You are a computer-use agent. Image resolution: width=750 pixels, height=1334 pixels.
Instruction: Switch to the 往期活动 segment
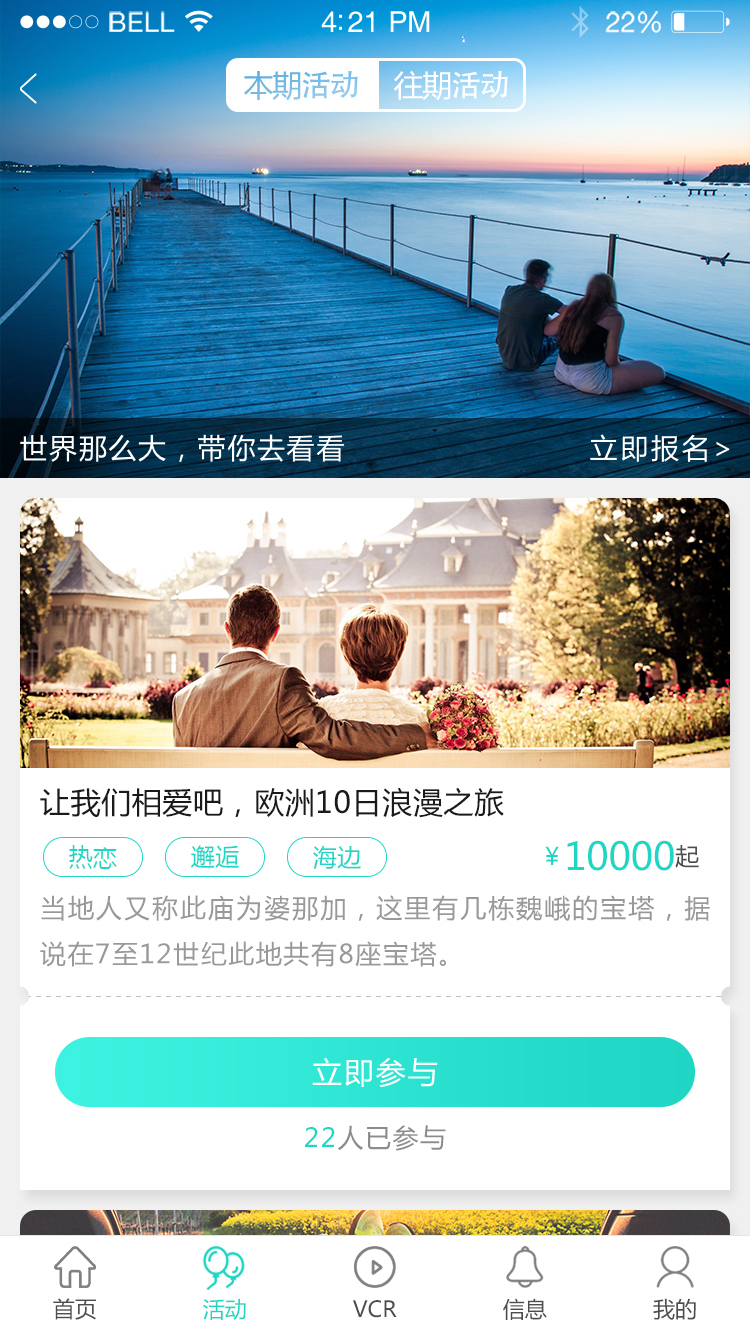[451, 86]
